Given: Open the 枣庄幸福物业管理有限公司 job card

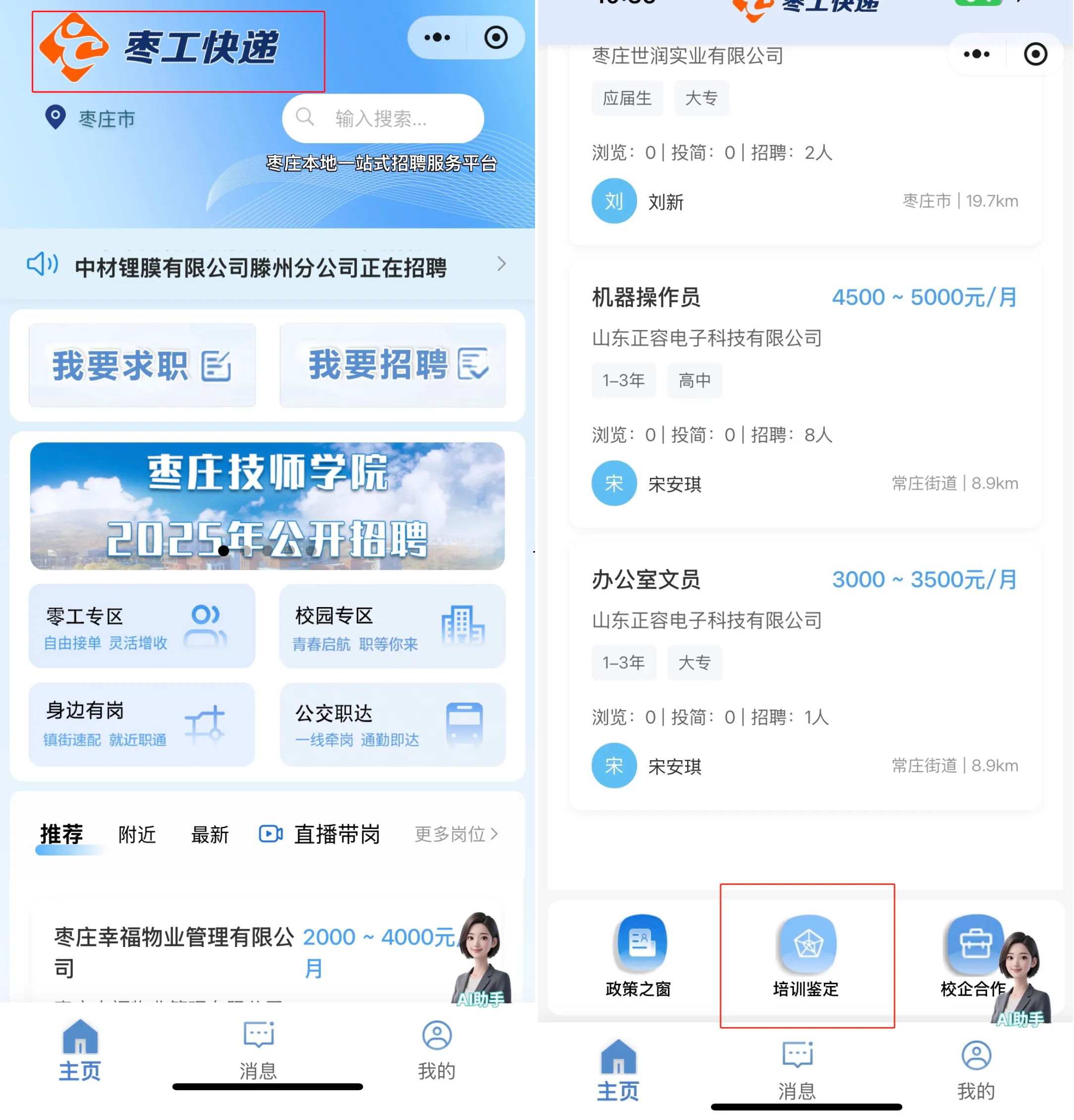Looking at the screenshot, I should point(228,952).
